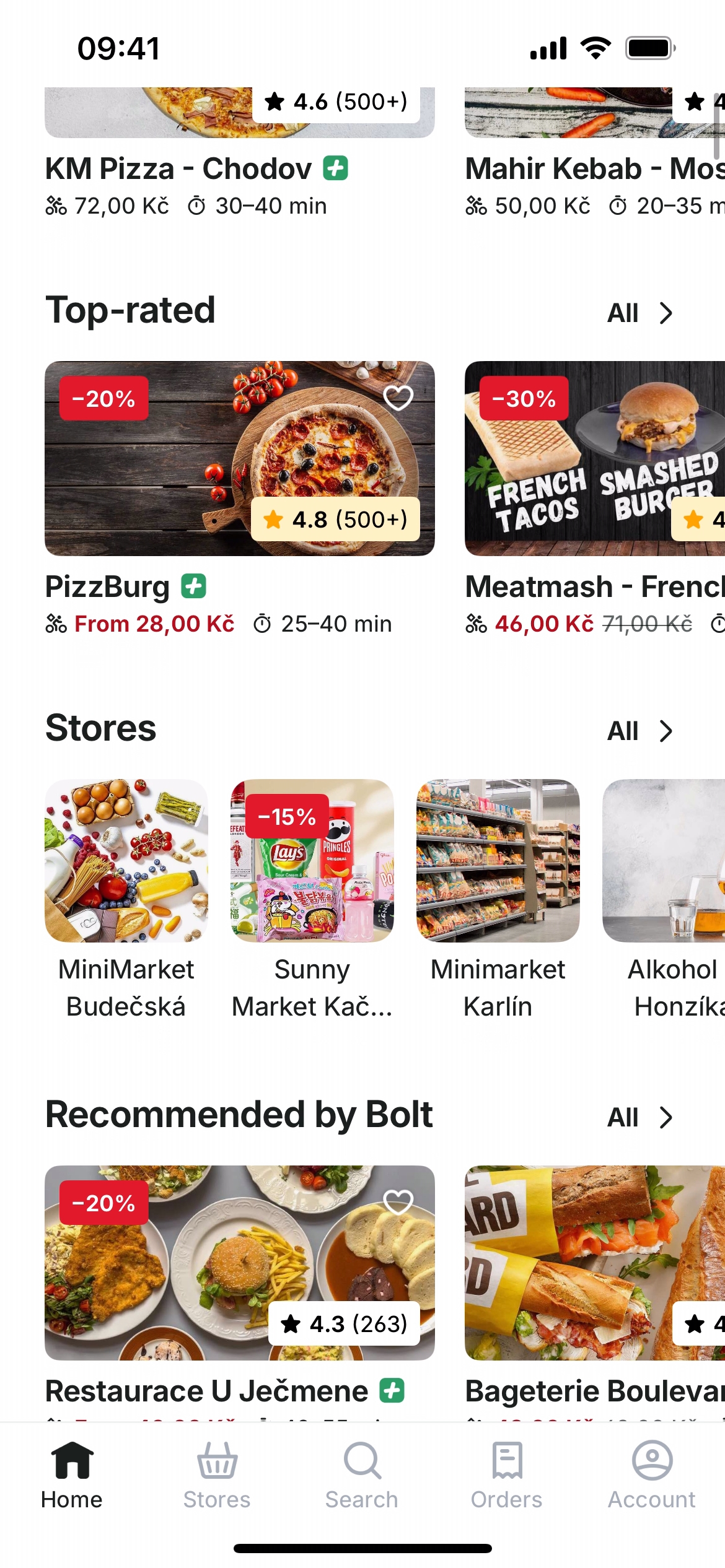Add PizzBurg to favorites with heart icon
Image resolution: width=725 pixels, height=1568 pixels.
(398, 398)
